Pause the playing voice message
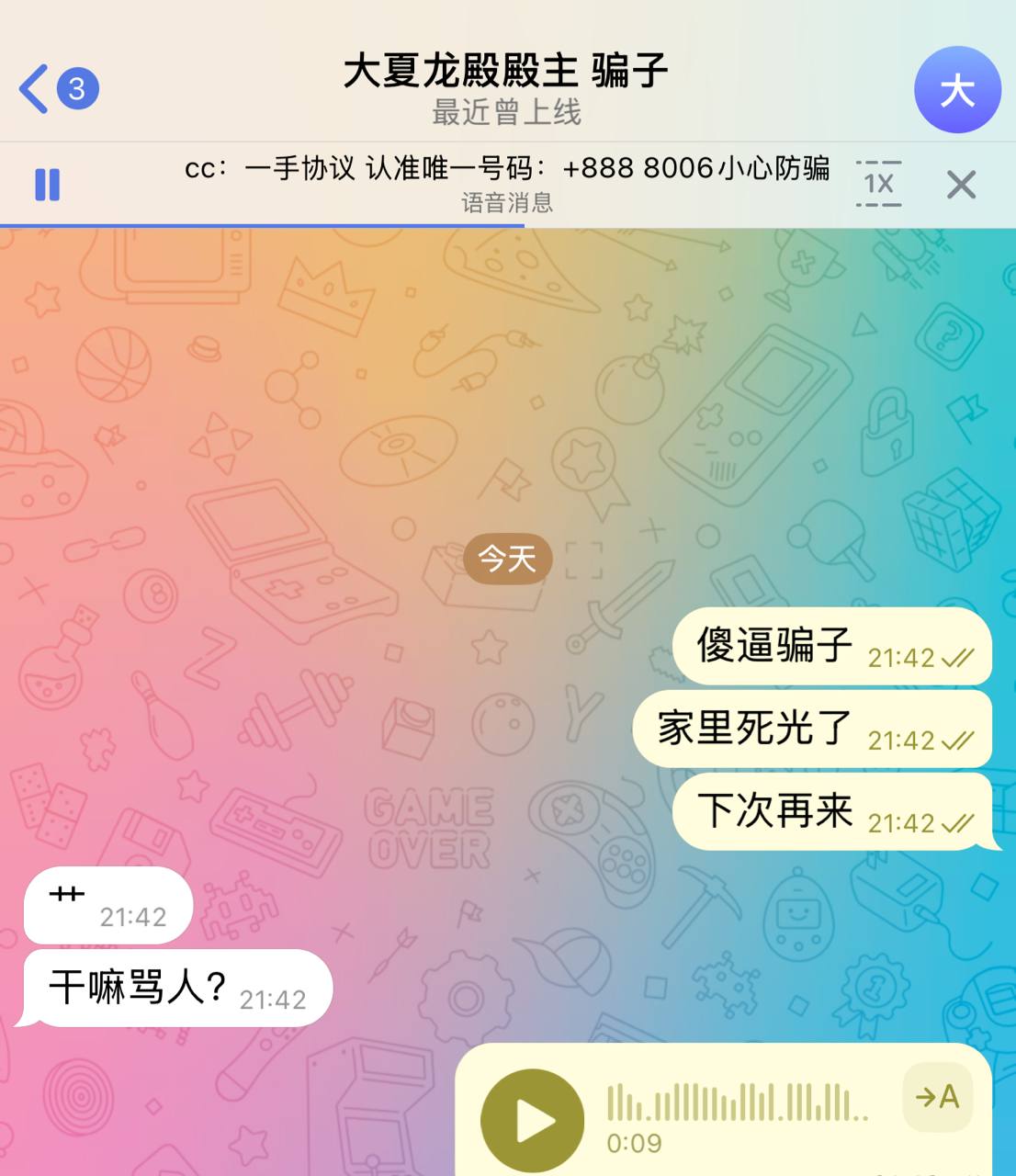The height and width of the screenshot is (1176, 1016). coord(47,185)
